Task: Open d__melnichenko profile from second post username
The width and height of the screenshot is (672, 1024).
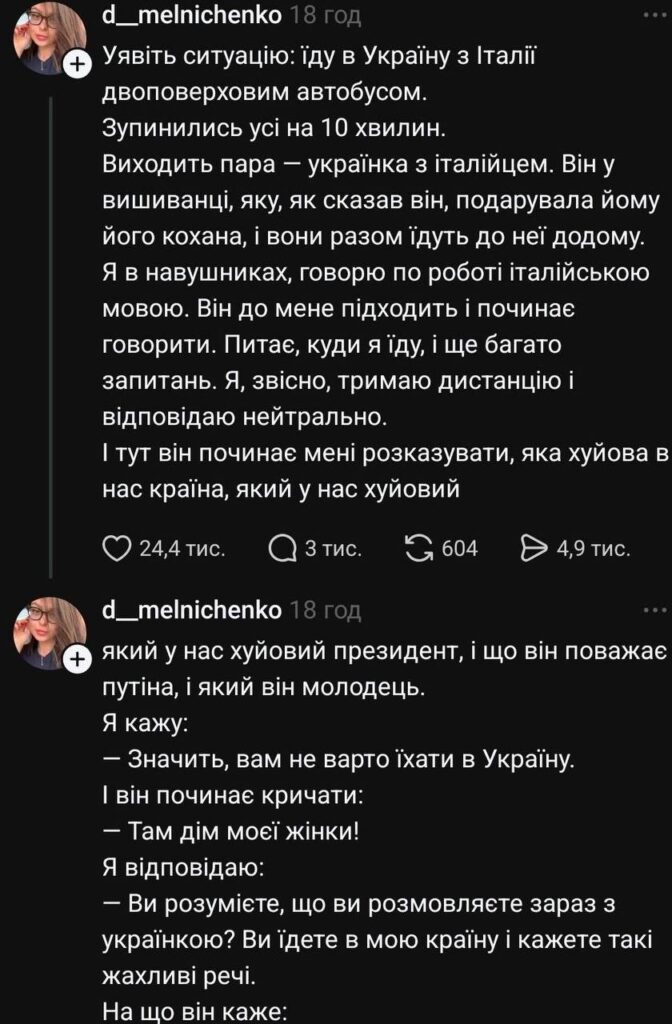Action: pos(192,610)
